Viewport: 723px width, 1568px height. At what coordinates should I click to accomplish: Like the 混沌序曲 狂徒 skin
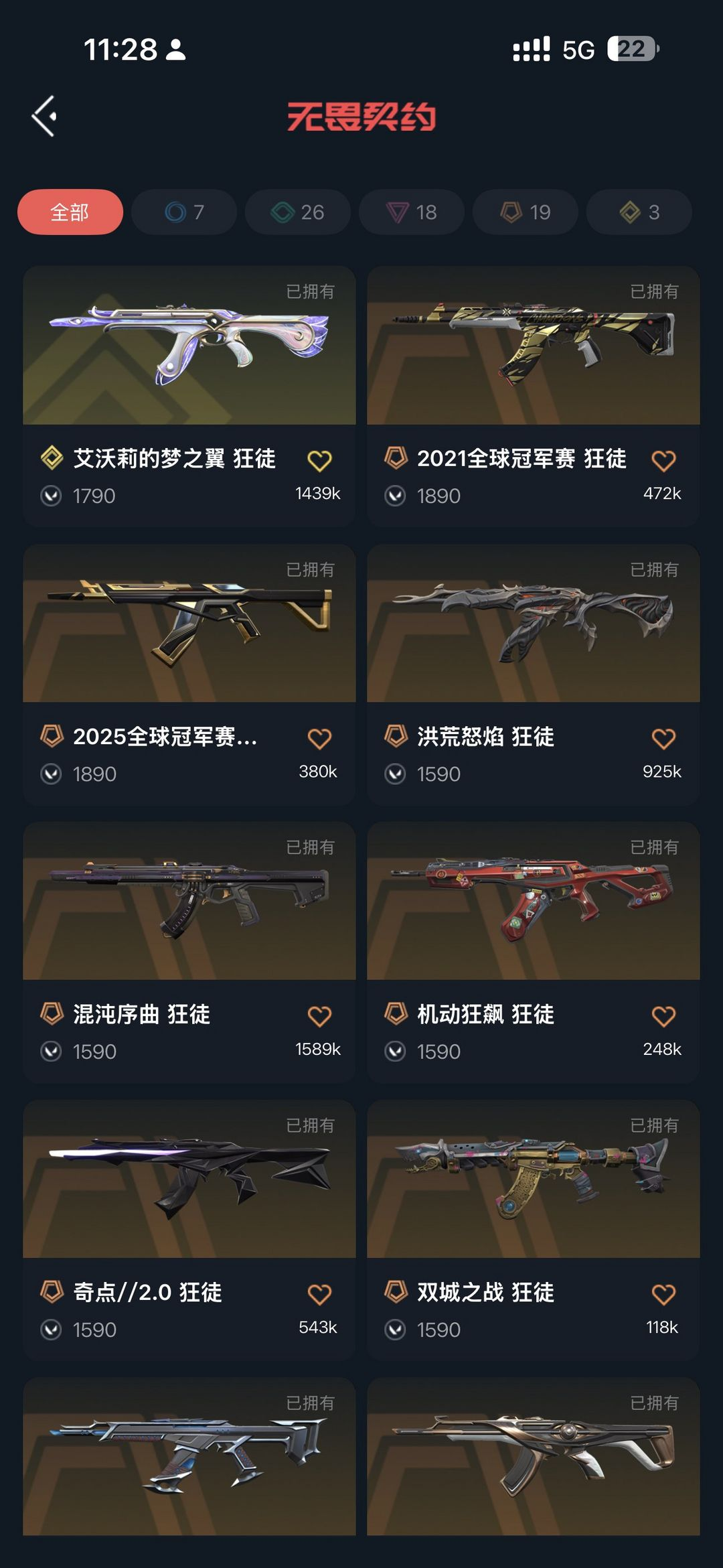coord(319,1017)
